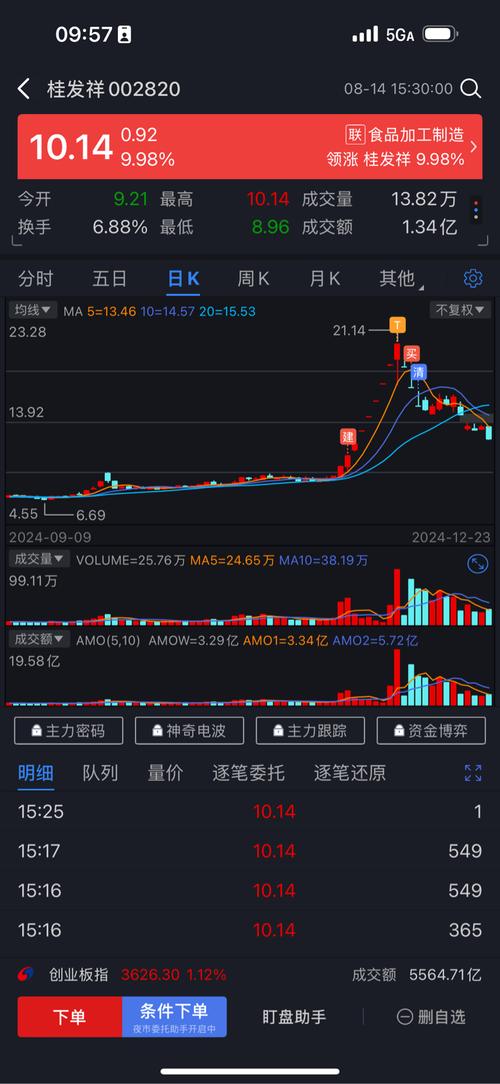Viewport: 500px width, 1084px height.
Task: Tap the red 下单 order button
Action: [x=70, y=1017]
